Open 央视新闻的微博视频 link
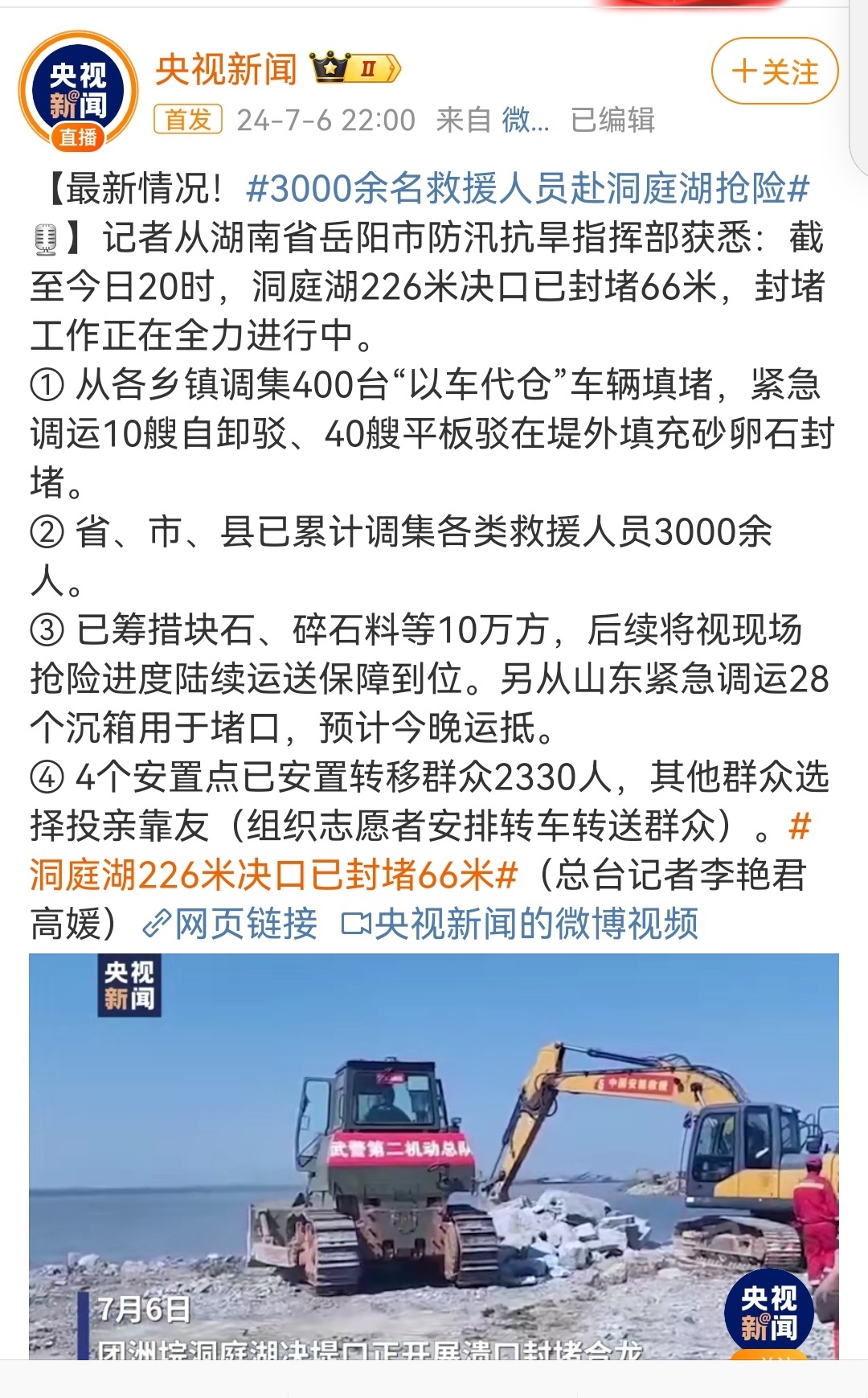This screenshot has height=1398, width=868. point(520,924)
